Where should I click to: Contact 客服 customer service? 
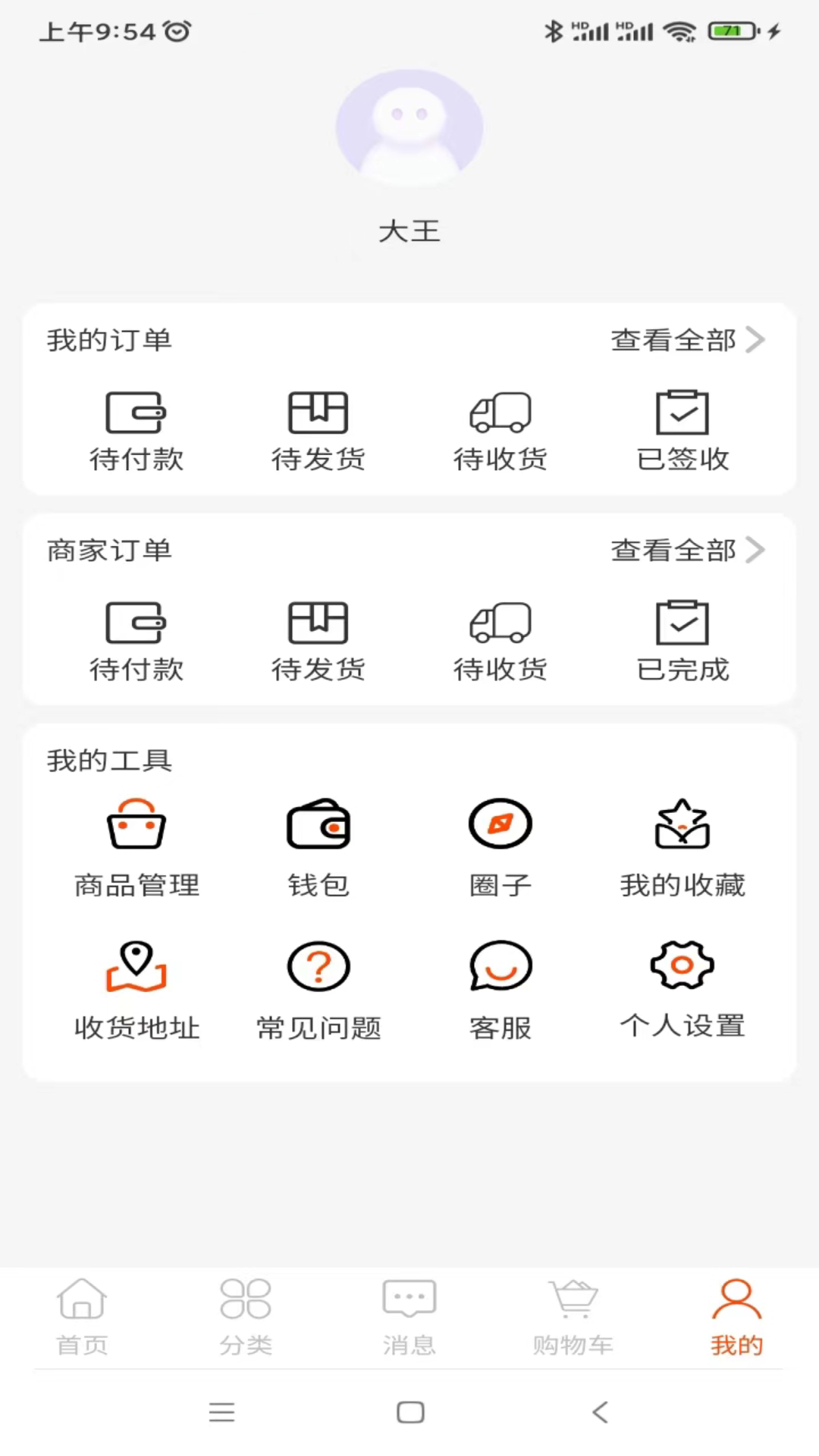tap(500, 991)
